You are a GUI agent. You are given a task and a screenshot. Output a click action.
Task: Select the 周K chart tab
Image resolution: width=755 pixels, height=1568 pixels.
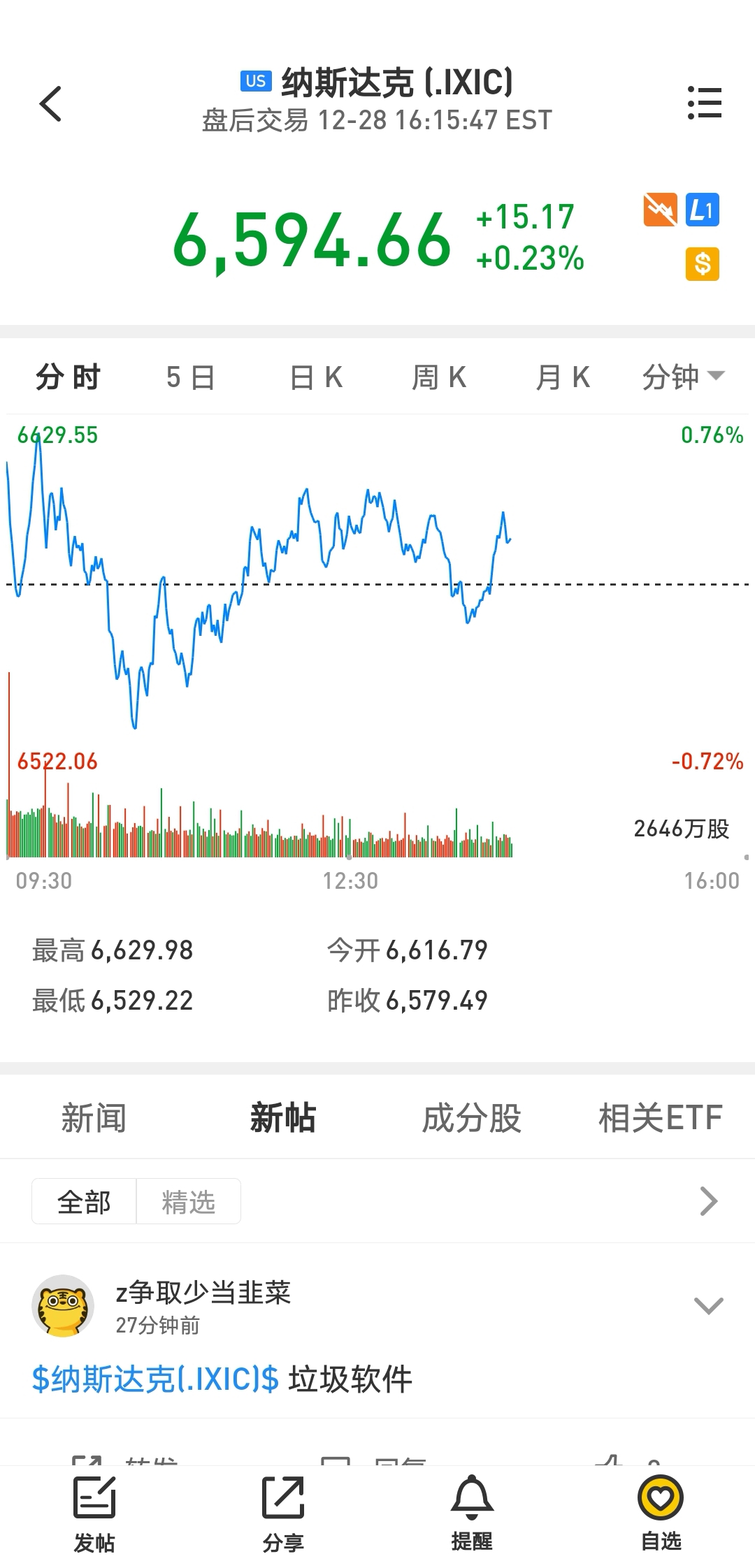point(439,377)
